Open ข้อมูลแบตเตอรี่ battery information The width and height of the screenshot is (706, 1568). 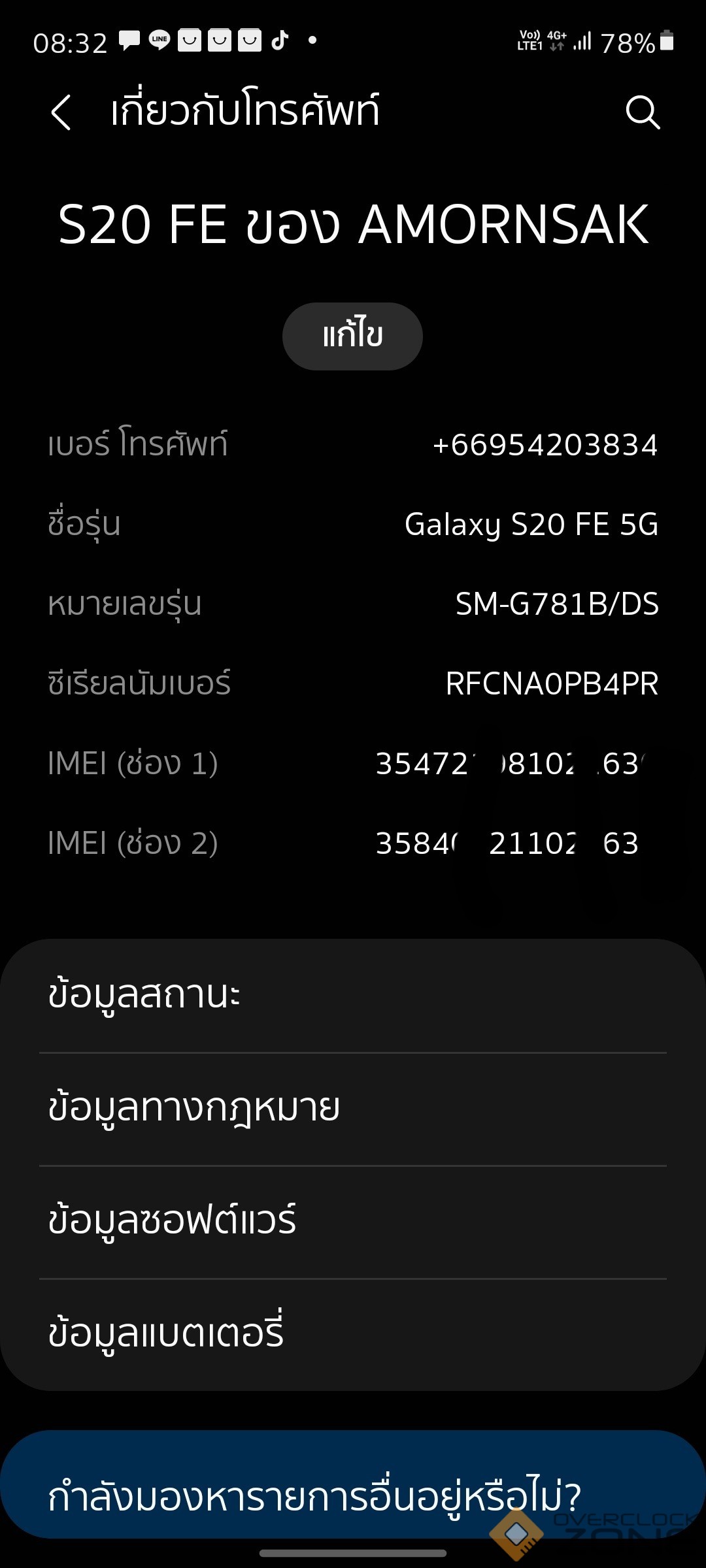pos(353,1334)
